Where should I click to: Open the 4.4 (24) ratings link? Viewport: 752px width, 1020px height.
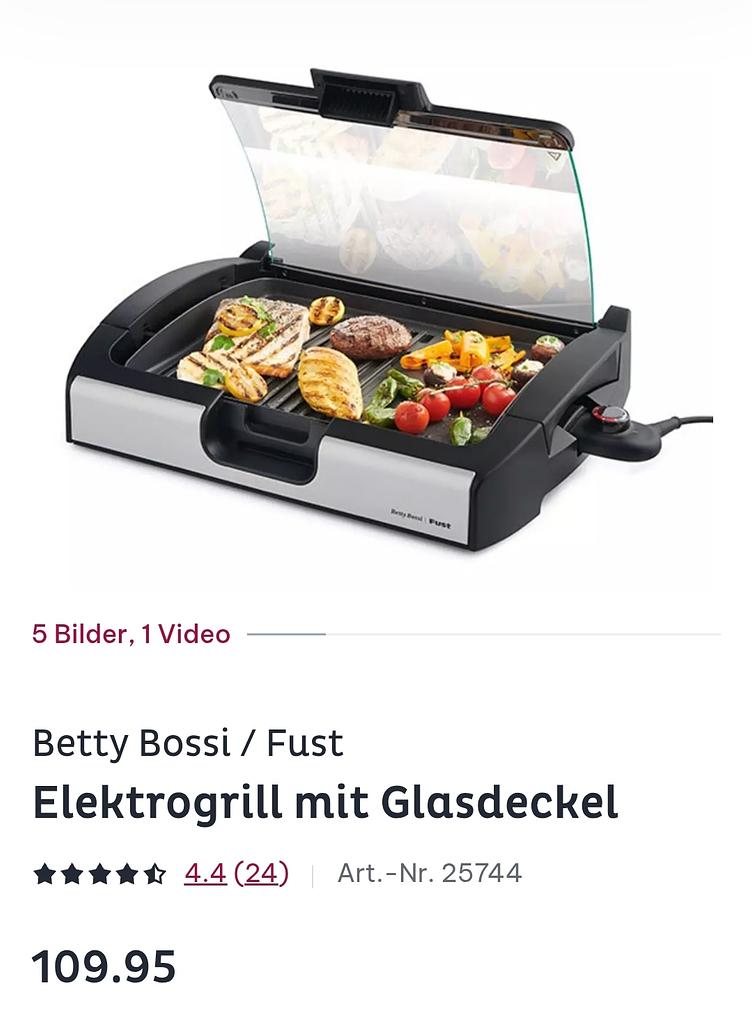tap(236, 873)
